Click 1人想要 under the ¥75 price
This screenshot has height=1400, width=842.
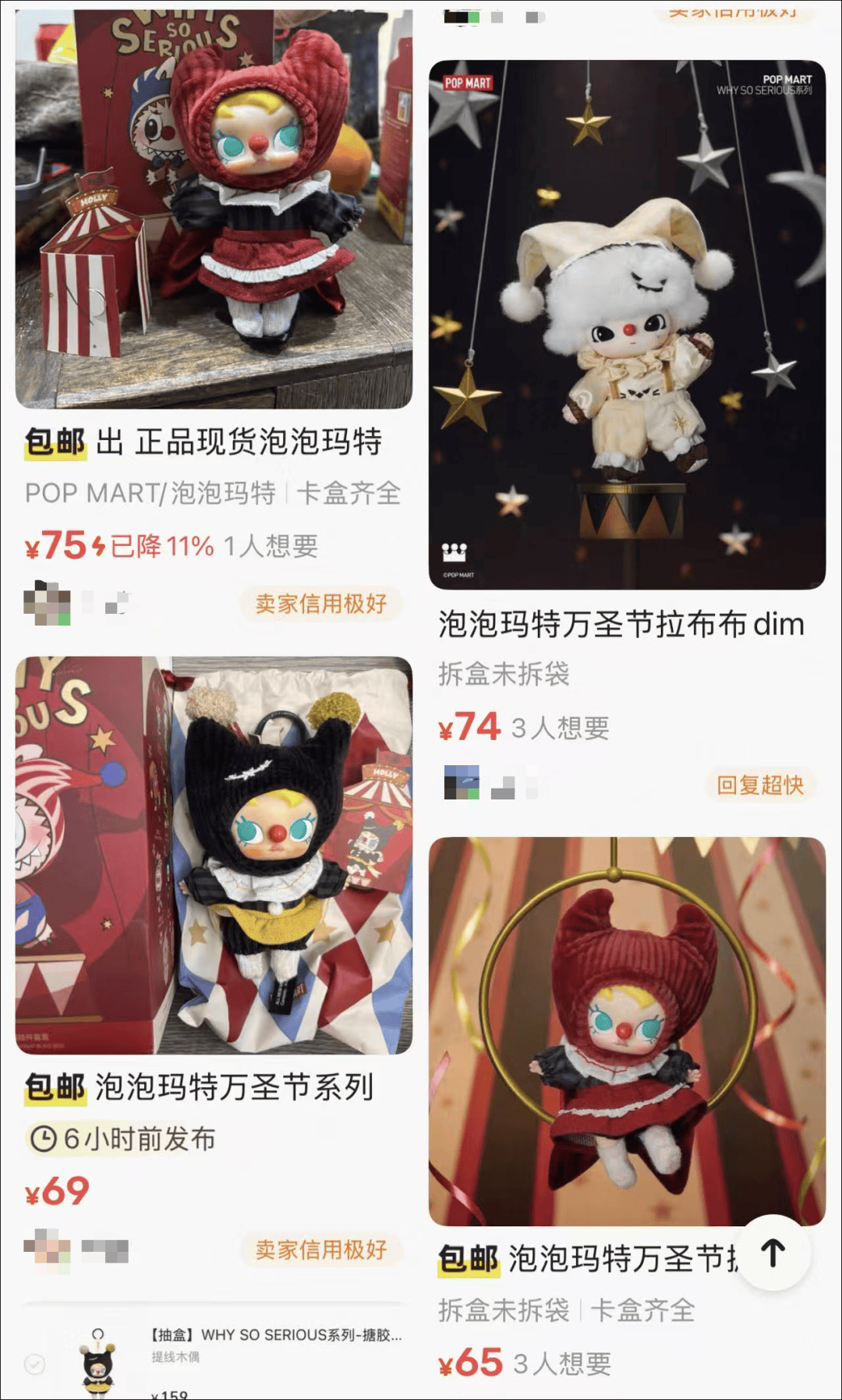271,548
